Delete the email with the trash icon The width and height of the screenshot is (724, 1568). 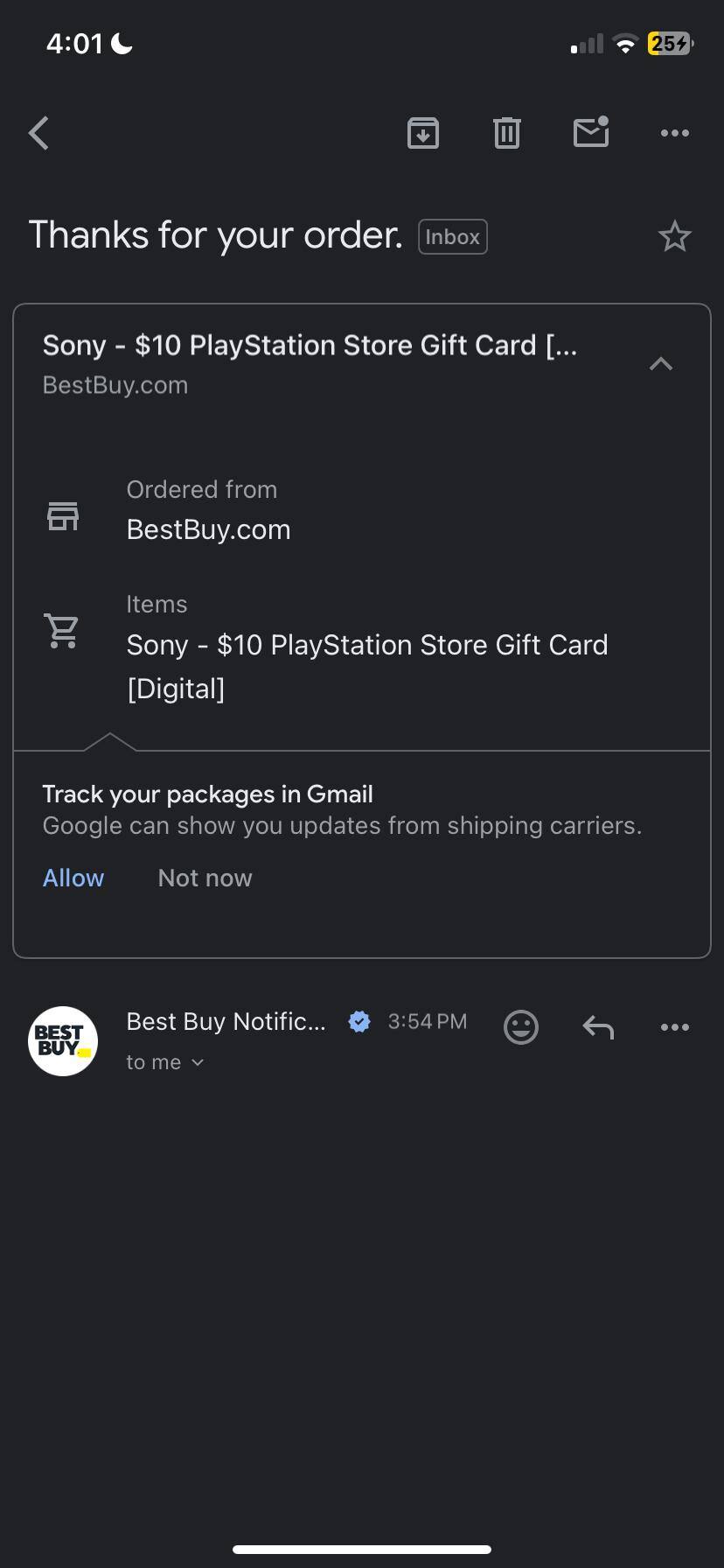click(x=506, y=133)
